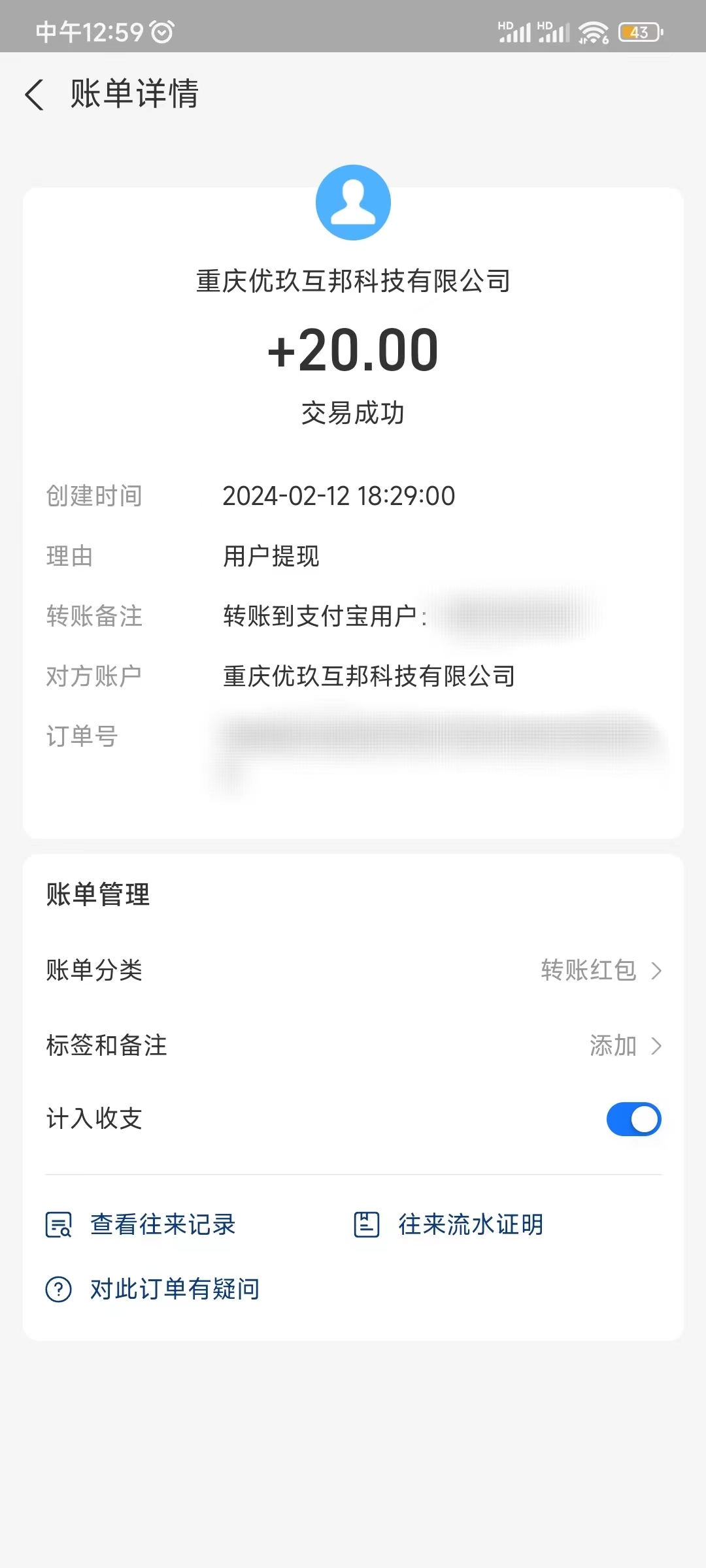Open 往来流水证明 for proof of transactions
The image size is (706, 1568).
(469, 1224)
